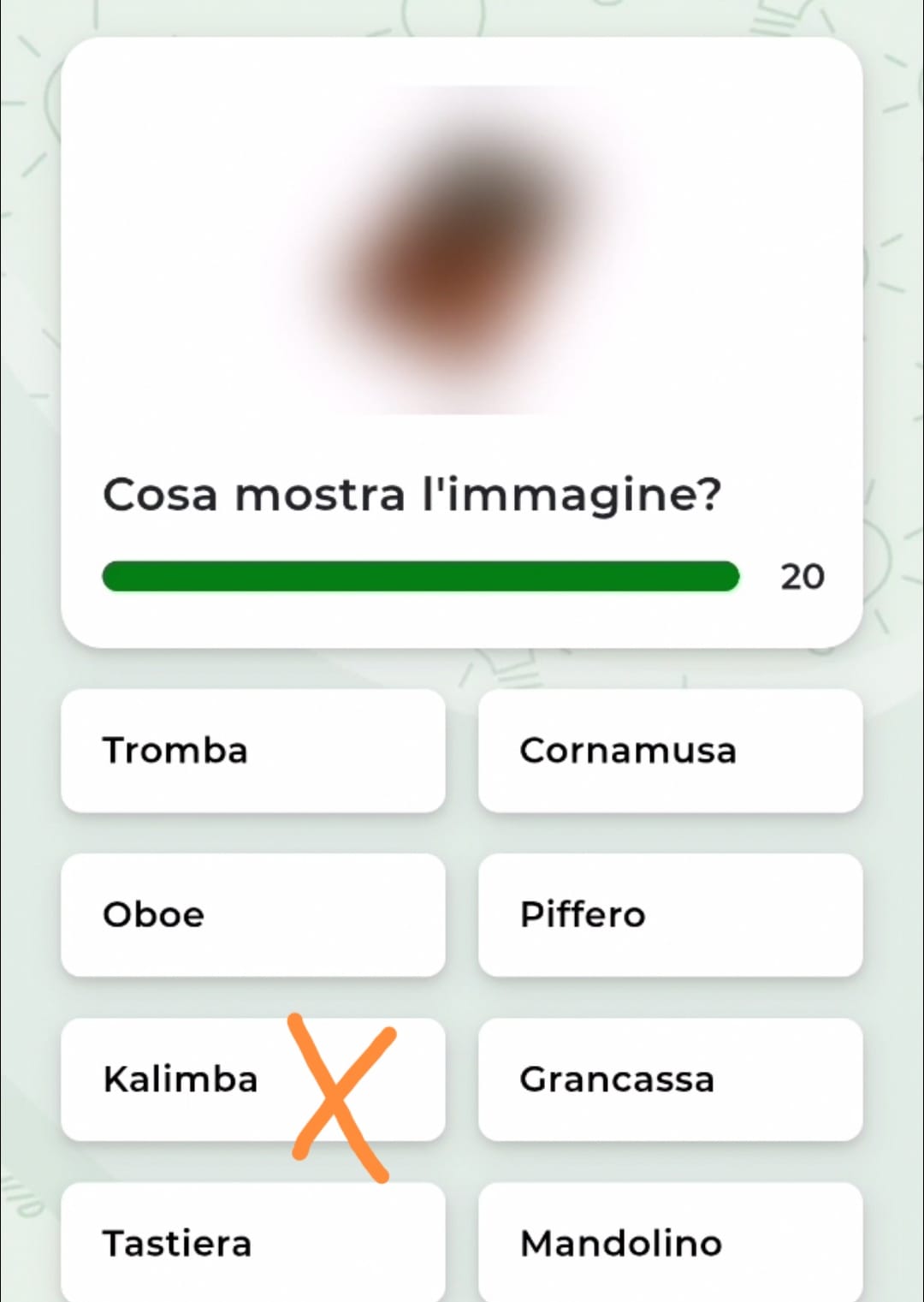Pick Mandolino as the answer
Image resolution: width=924 pixels, height=1302 pixels.
point(670,1243)
